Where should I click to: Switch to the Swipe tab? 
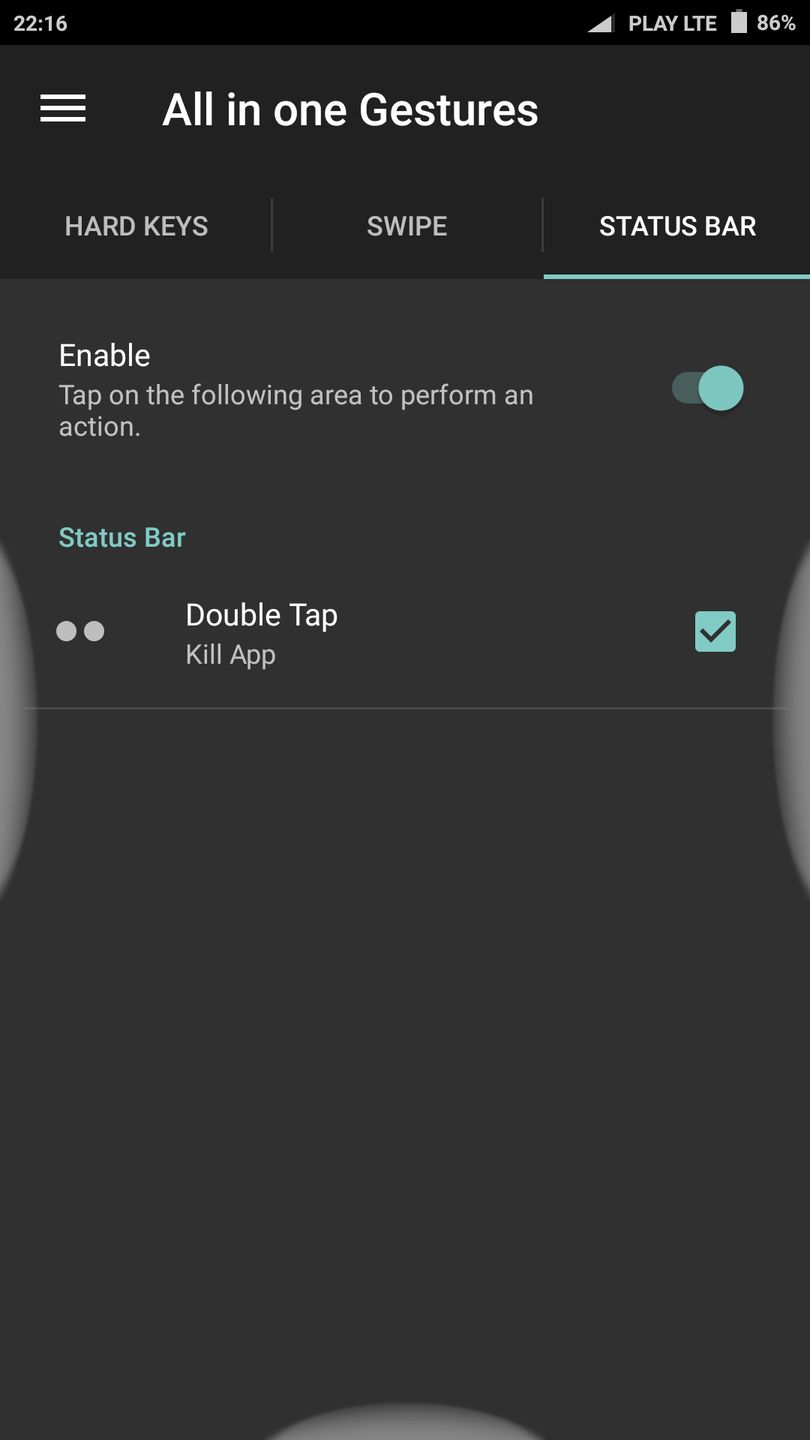407,227
